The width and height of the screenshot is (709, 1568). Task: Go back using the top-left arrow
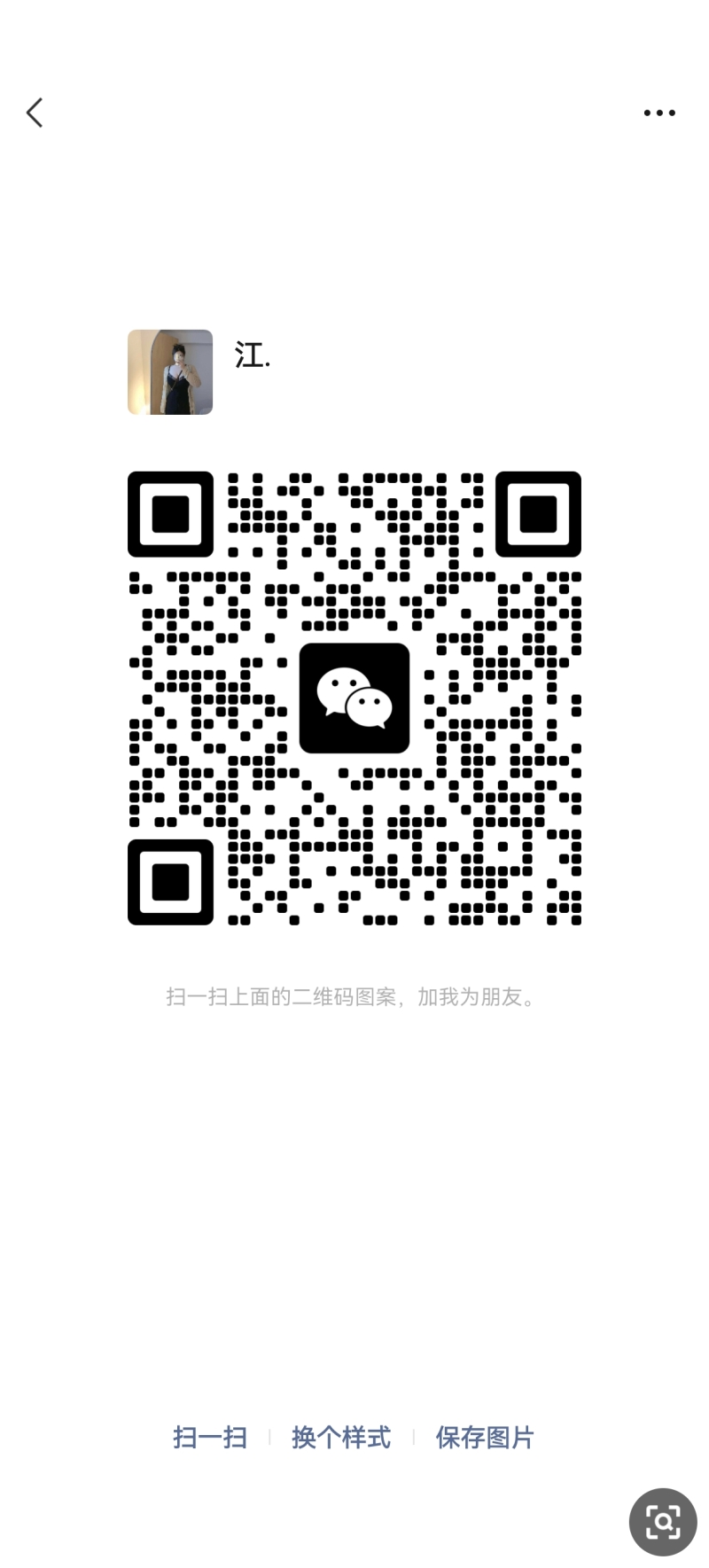click(x=35, y=113)
